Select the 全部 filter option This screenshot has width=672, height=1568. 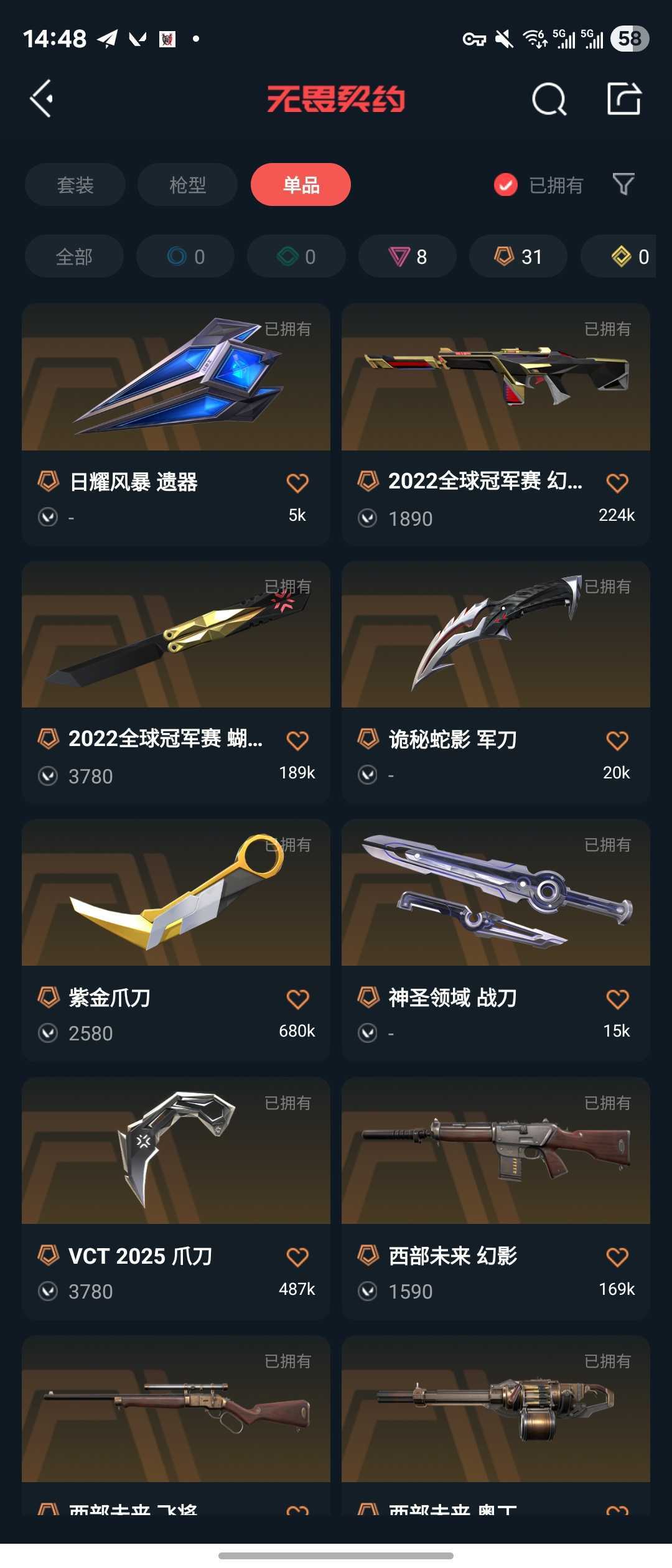[x=73, y=256]
